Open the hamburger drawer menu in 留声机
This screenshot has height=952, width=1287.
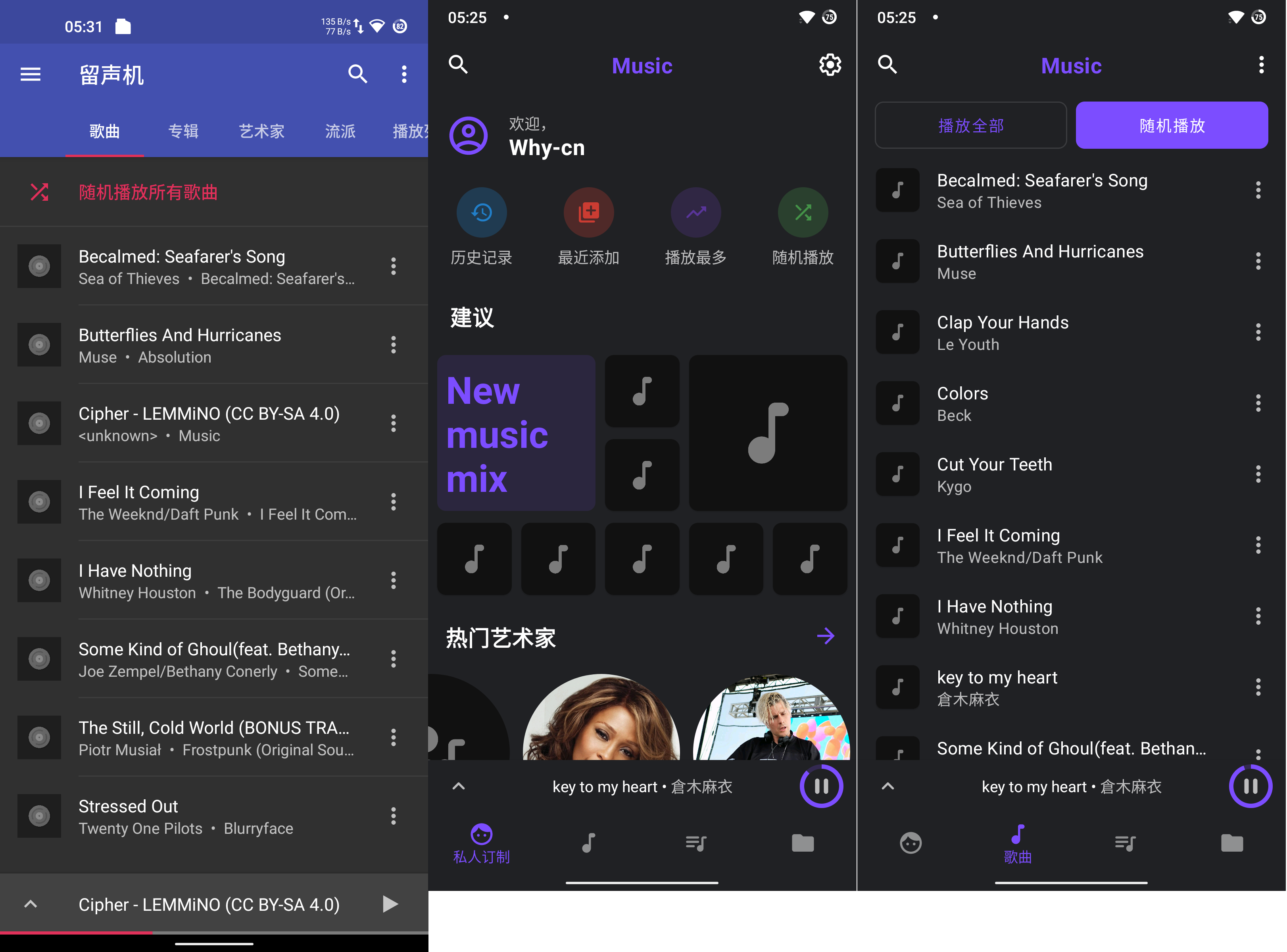(x=30, y=74)
